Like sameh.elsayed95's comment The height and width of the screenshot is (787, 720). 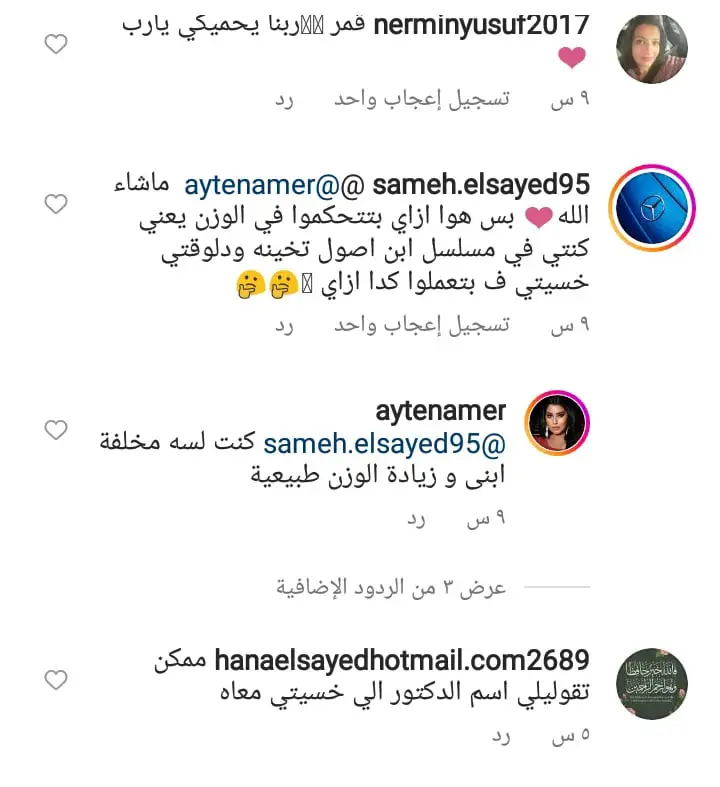click(56, 204)
